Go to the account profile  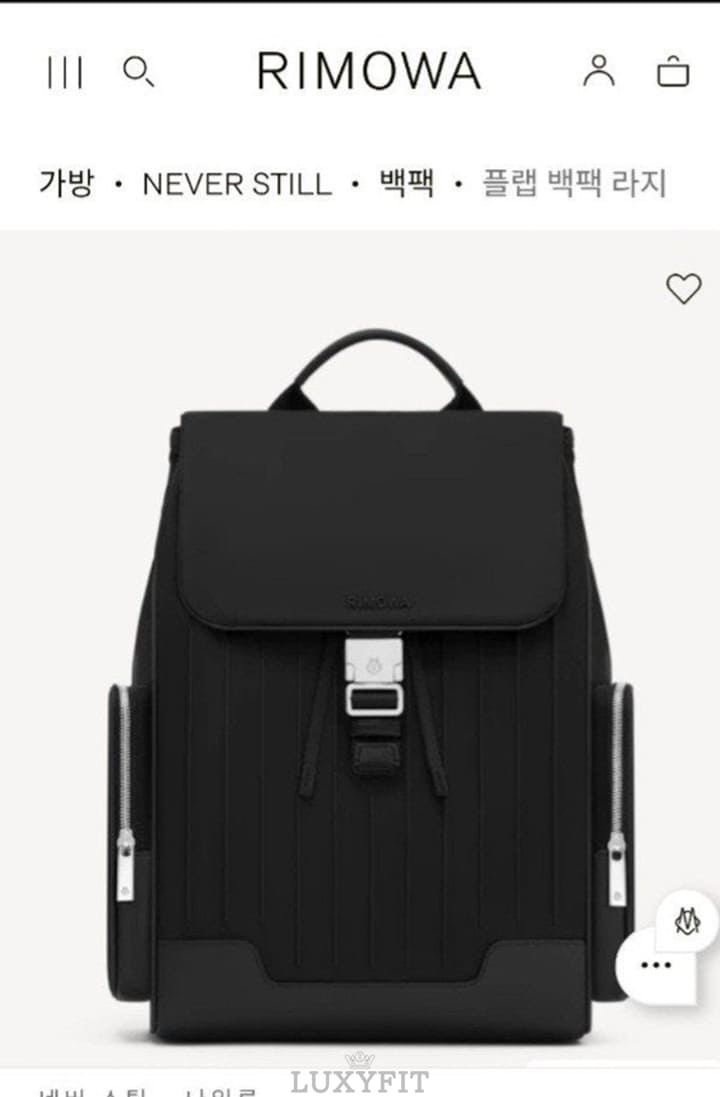[x=599, y=71]
